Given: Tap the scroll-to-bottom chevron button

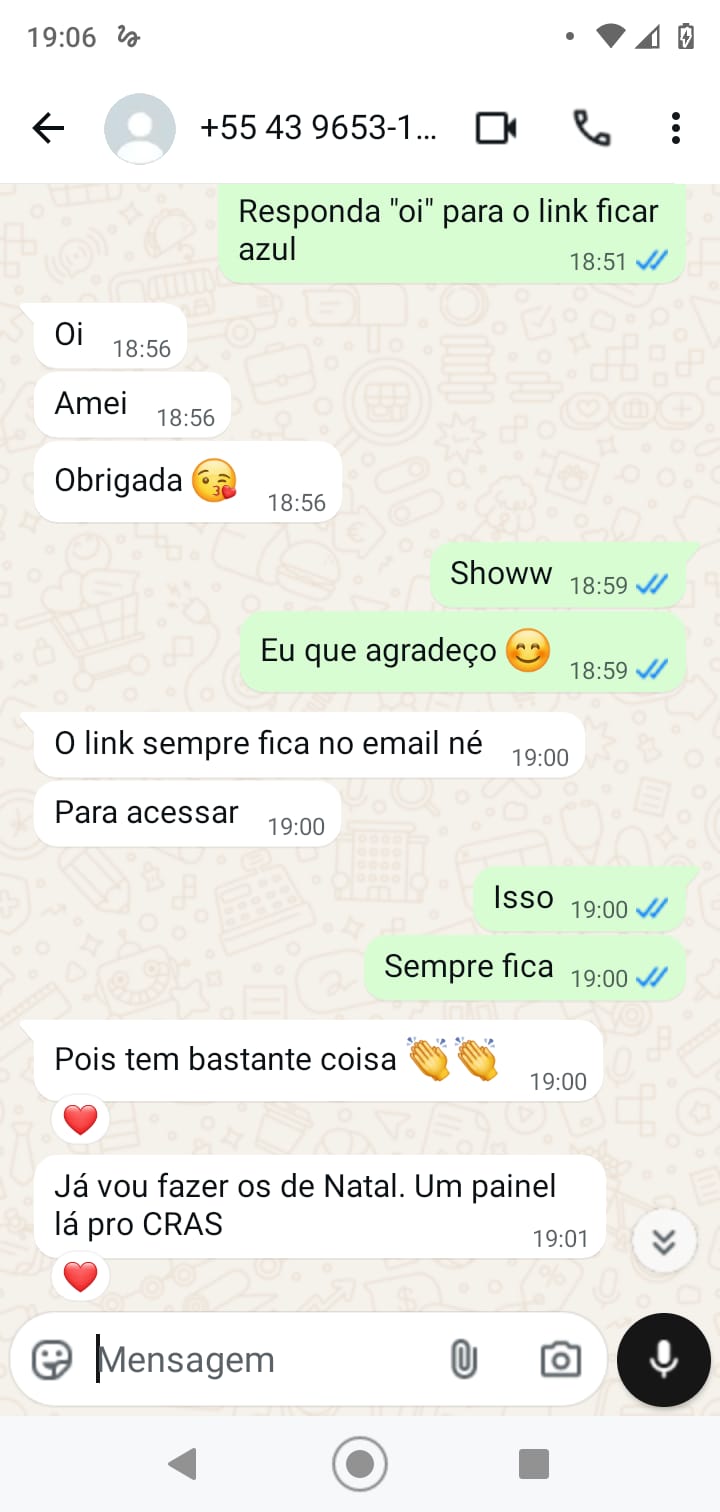Looking at the screenshot, I should 664,1240.
